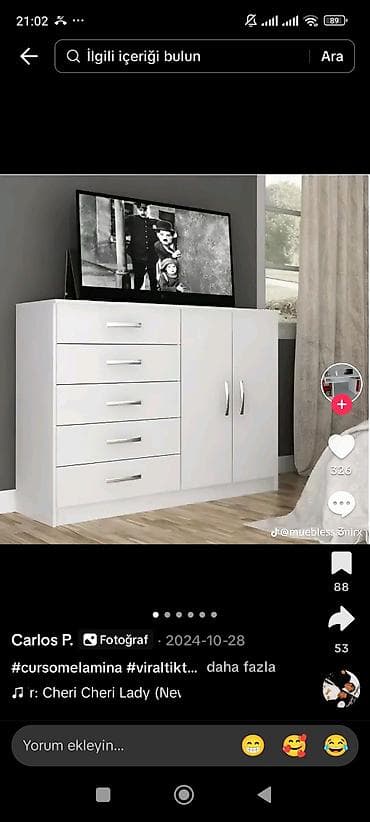Open the Cheri Cheri Lady sound
The width and height of the screenshot is (370, 822).
tap(96, 693)
